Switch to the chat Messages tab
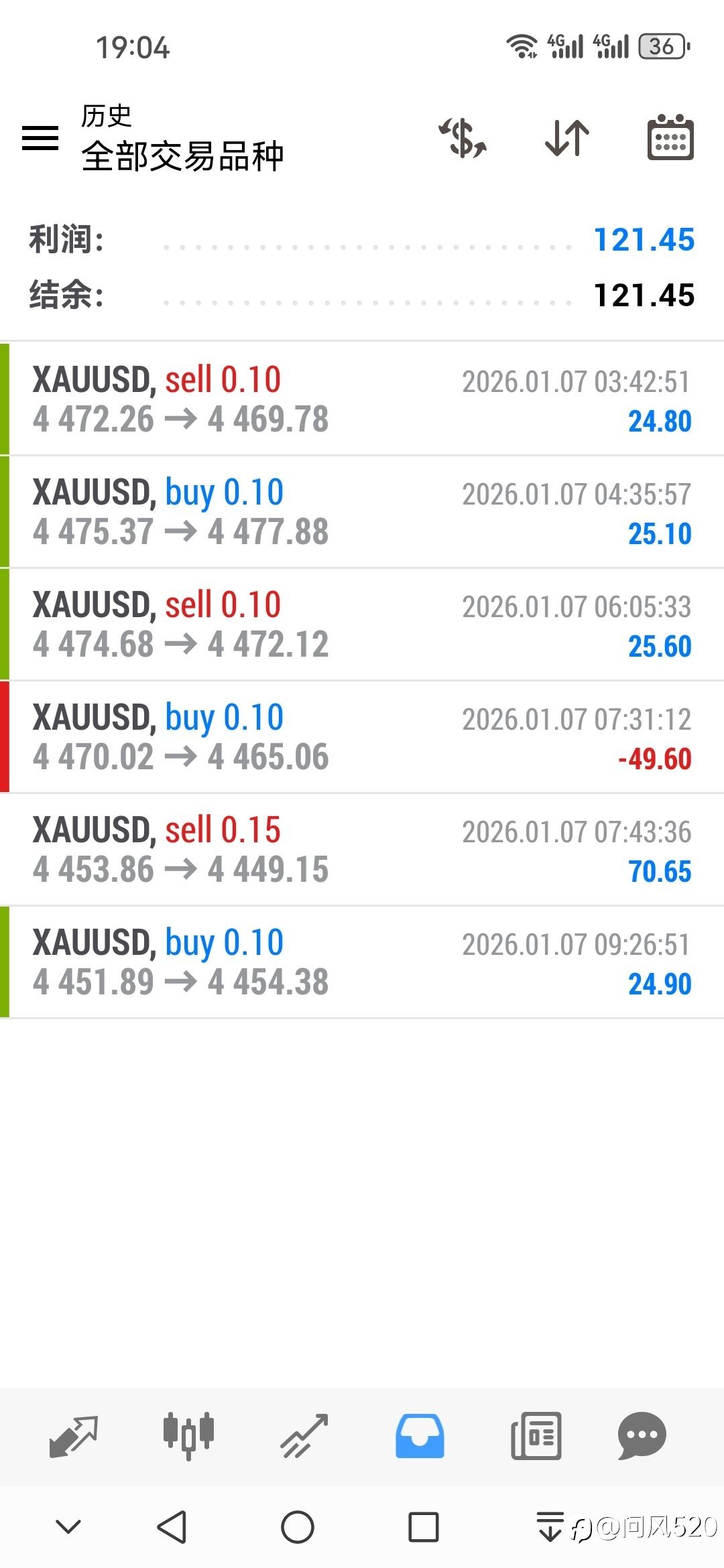724x1568 pixels. [x=642, y=1435]
